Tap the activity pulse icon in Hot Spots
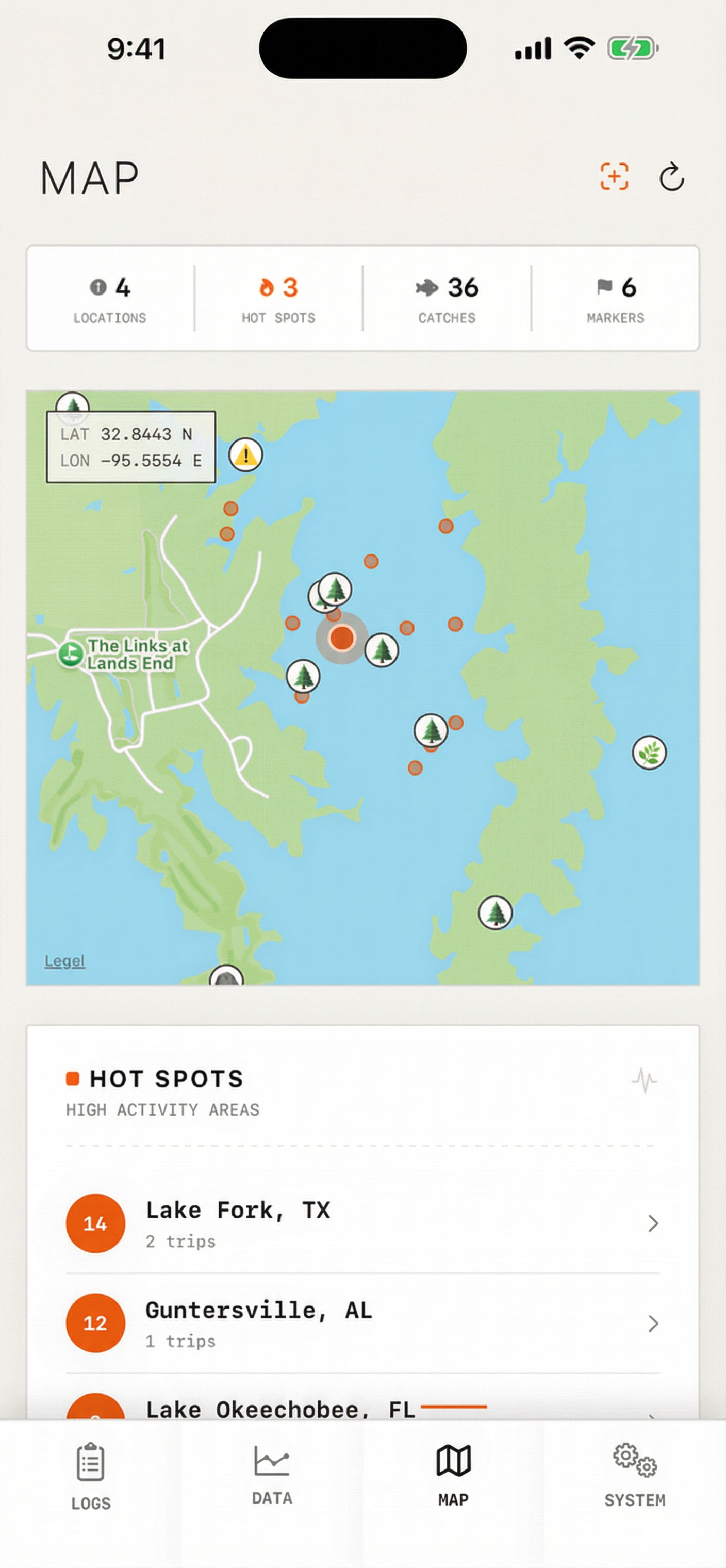Viewport: 726px width, 1568px height. tap(644, 1081)
